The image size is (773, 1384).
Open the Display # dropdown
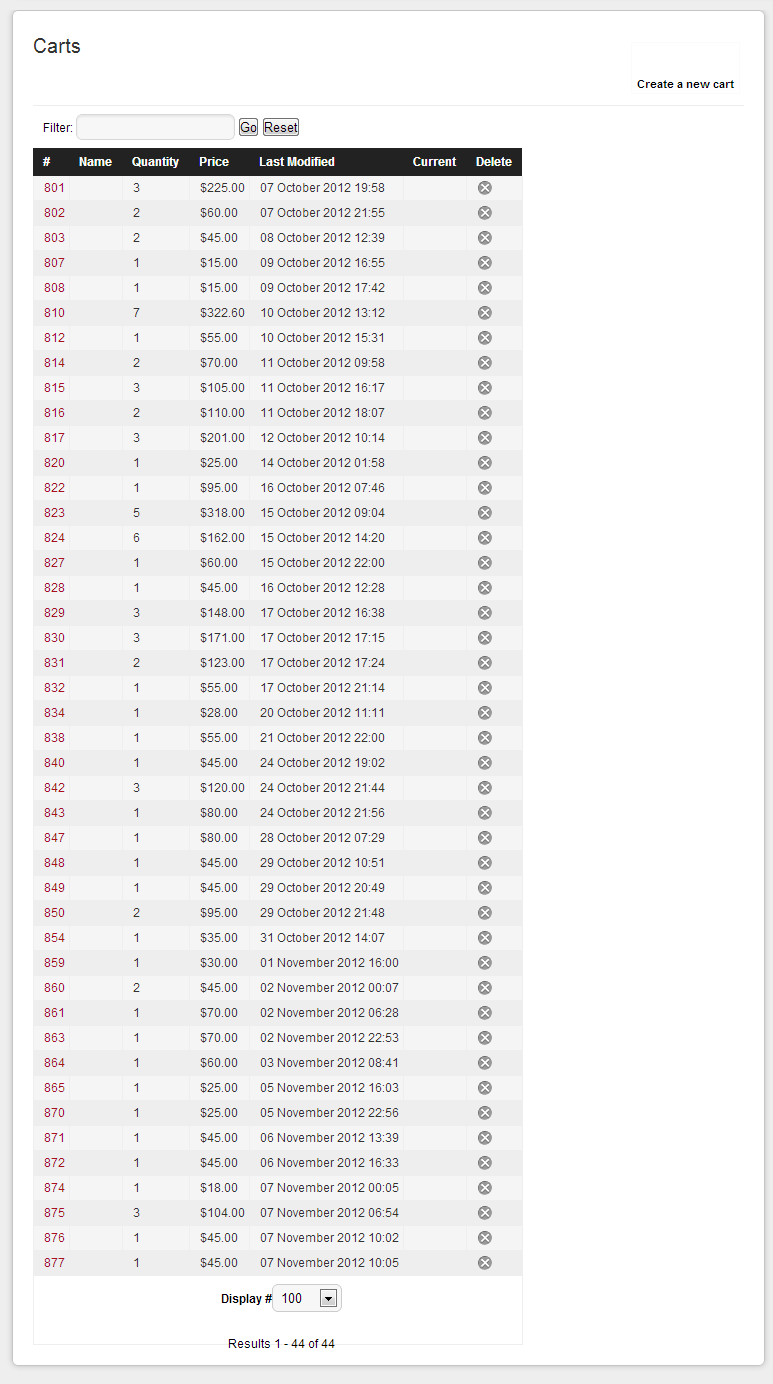(x=307, y=1298)
